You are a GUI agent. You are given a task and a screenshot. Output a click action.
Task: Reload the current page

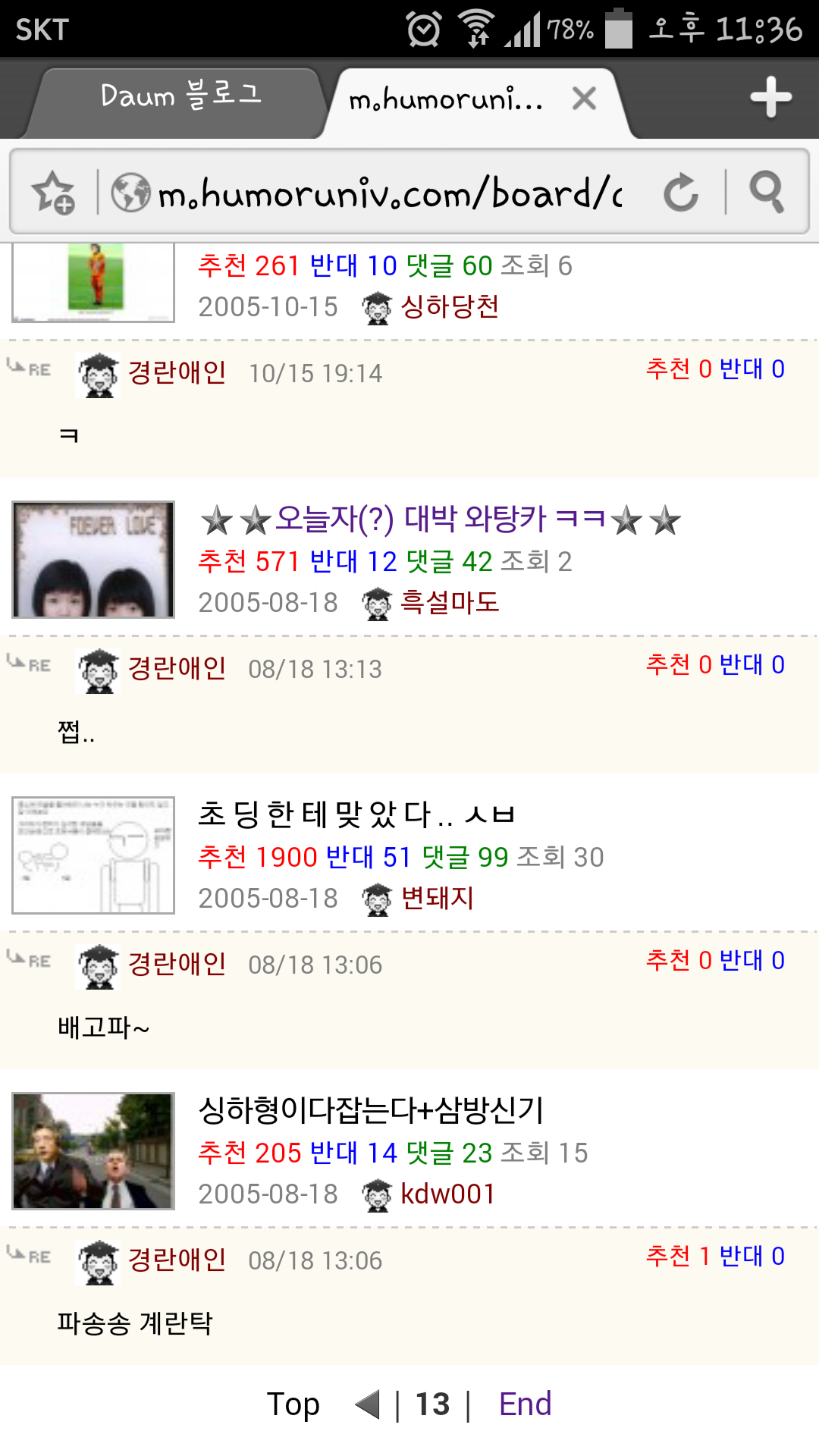click(681, 193)
